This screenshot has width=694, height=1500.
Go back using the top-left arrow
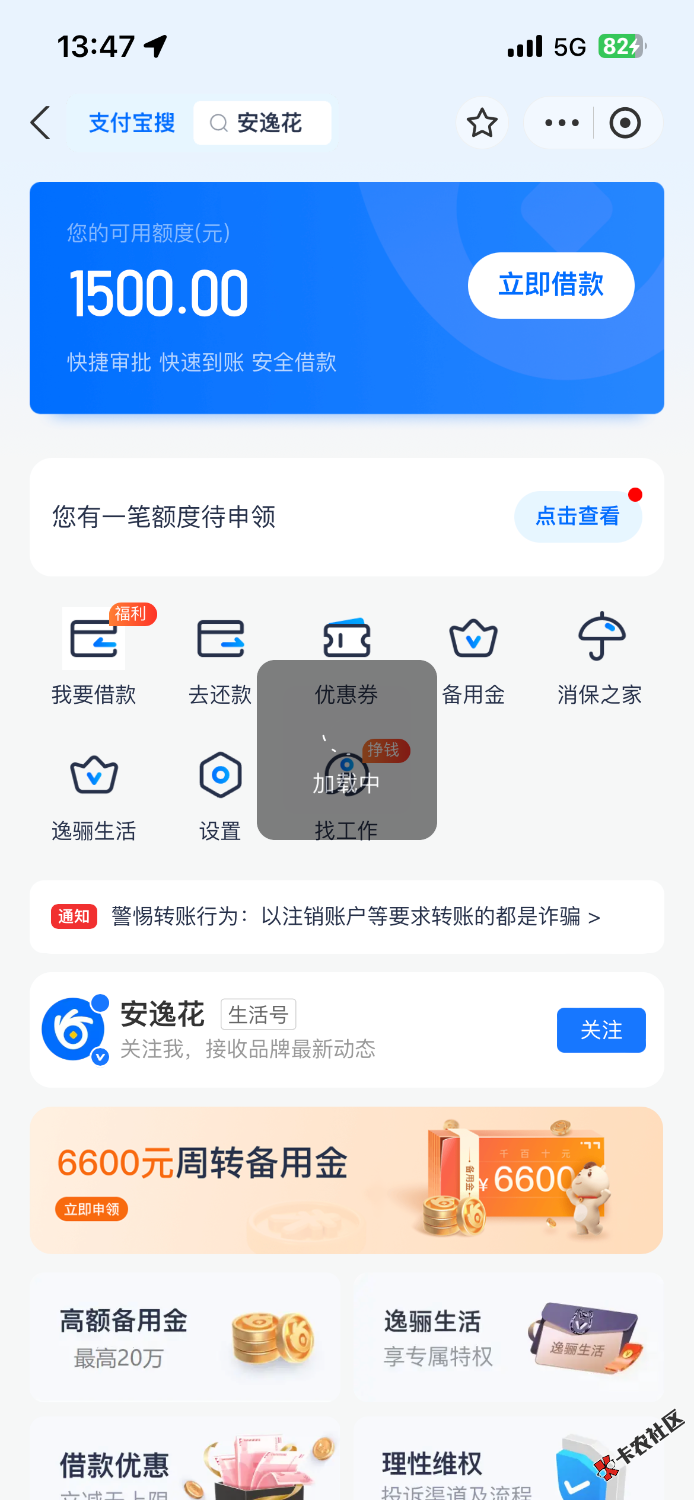click(40, 123)
